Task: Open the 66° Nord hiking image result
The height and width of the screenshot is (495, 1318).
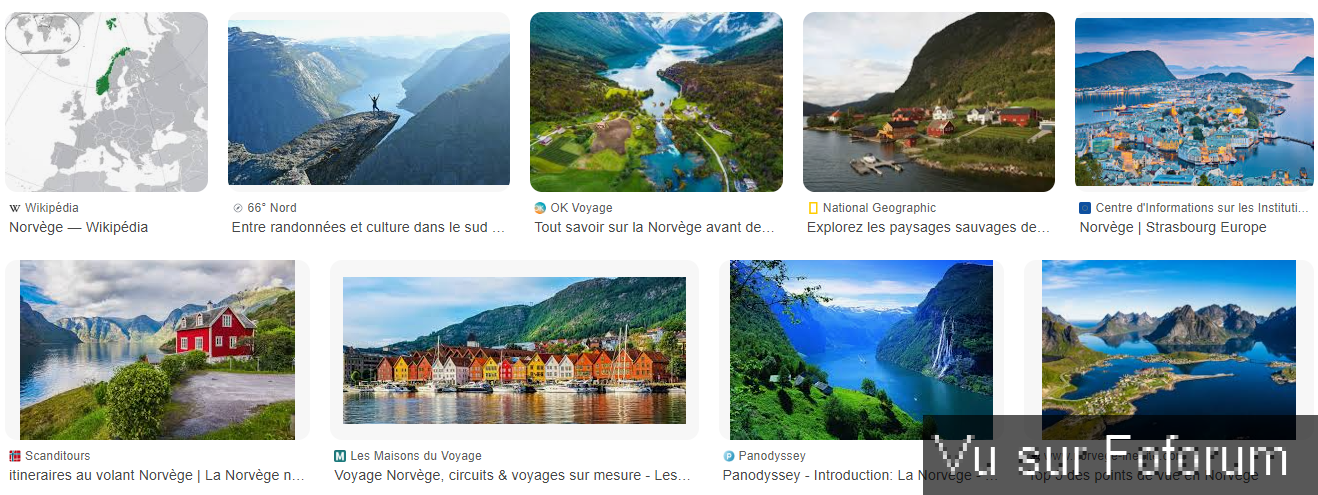Action: pyautogui.click(x=368, y=100)
